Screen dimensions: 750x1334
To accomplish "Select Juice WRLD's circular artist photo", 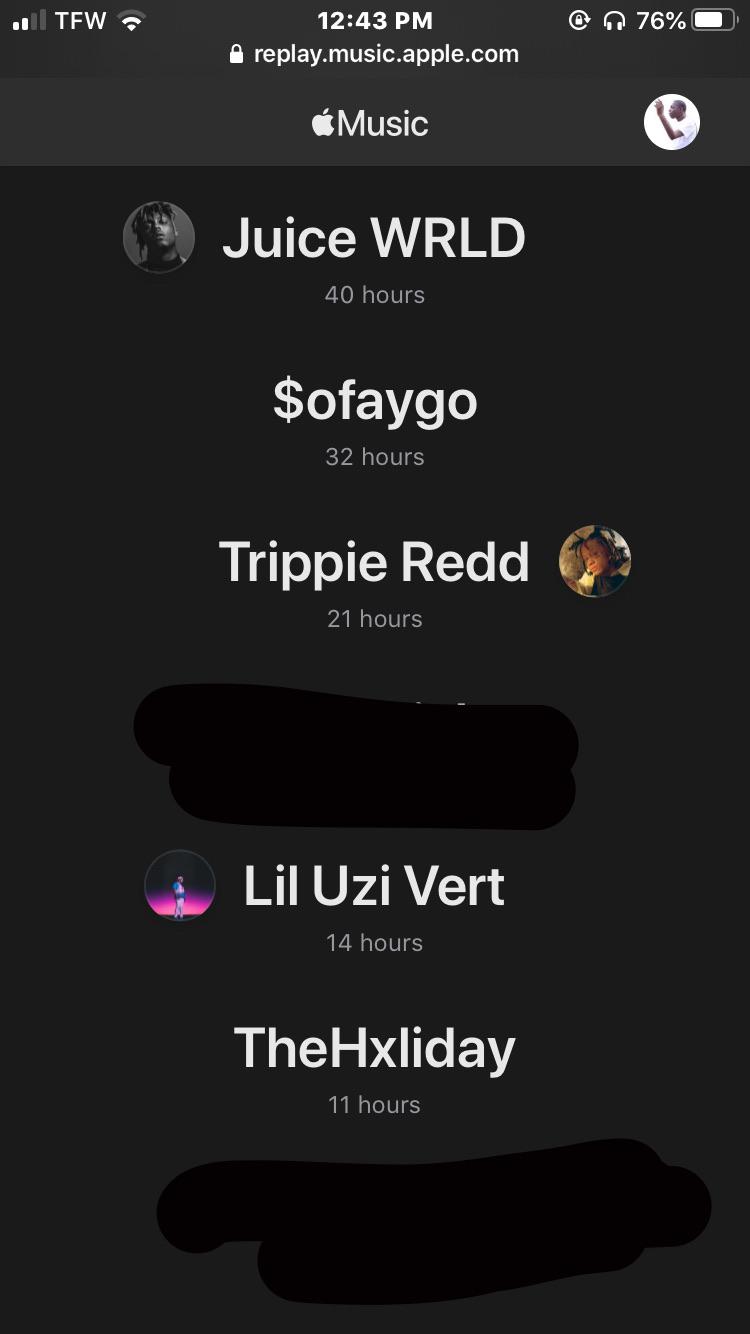I will [x=158, y=237].
